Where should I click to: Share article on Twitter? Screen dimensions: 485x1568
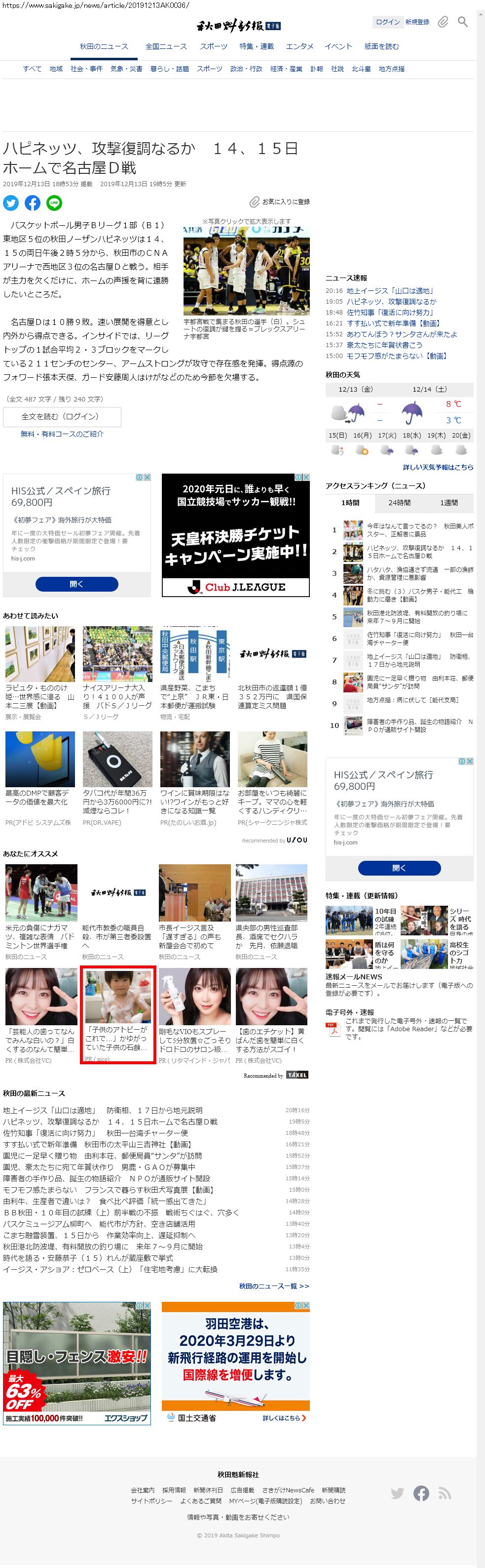coord(11,202)
